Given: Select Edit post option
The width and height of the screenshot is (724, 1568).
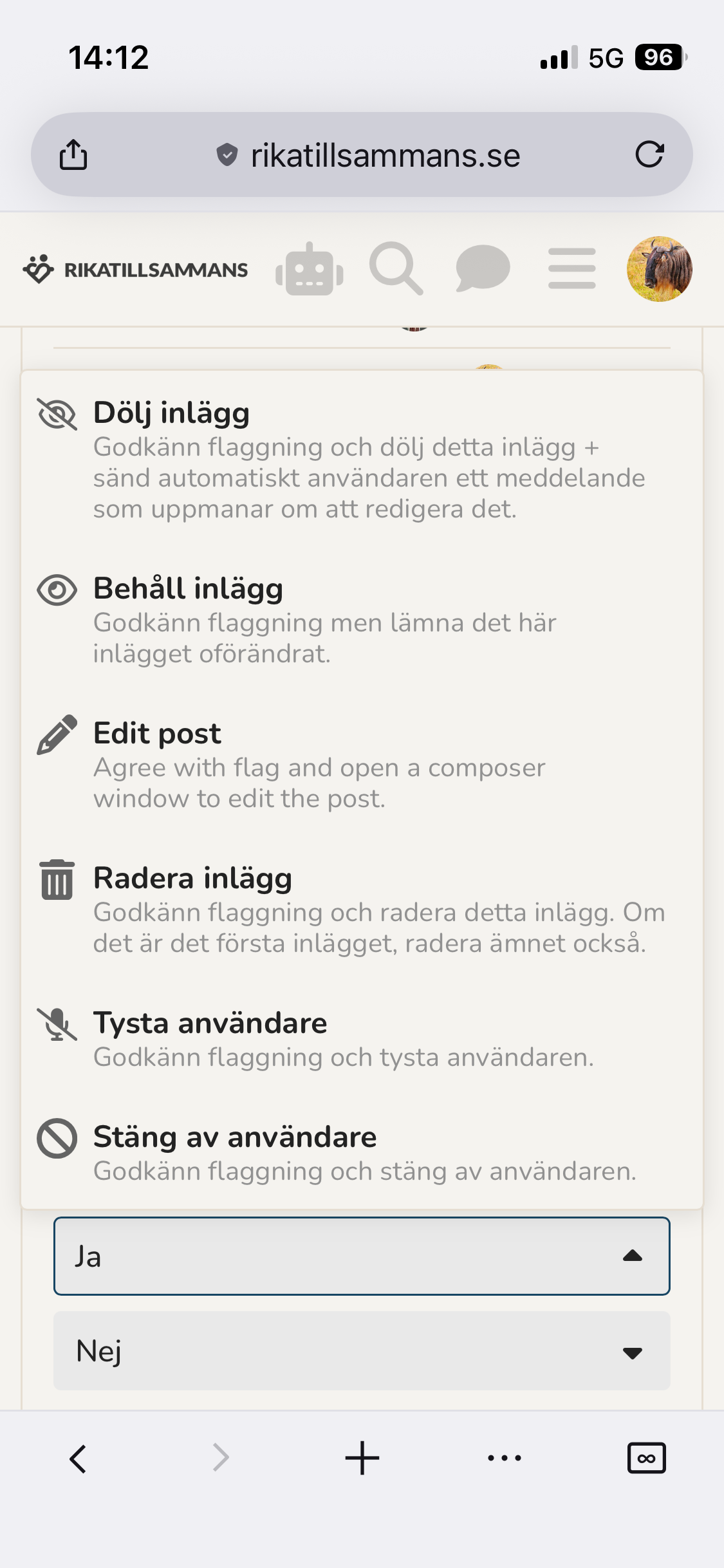Looking at the screenshot, I should [x=362, y=765].
